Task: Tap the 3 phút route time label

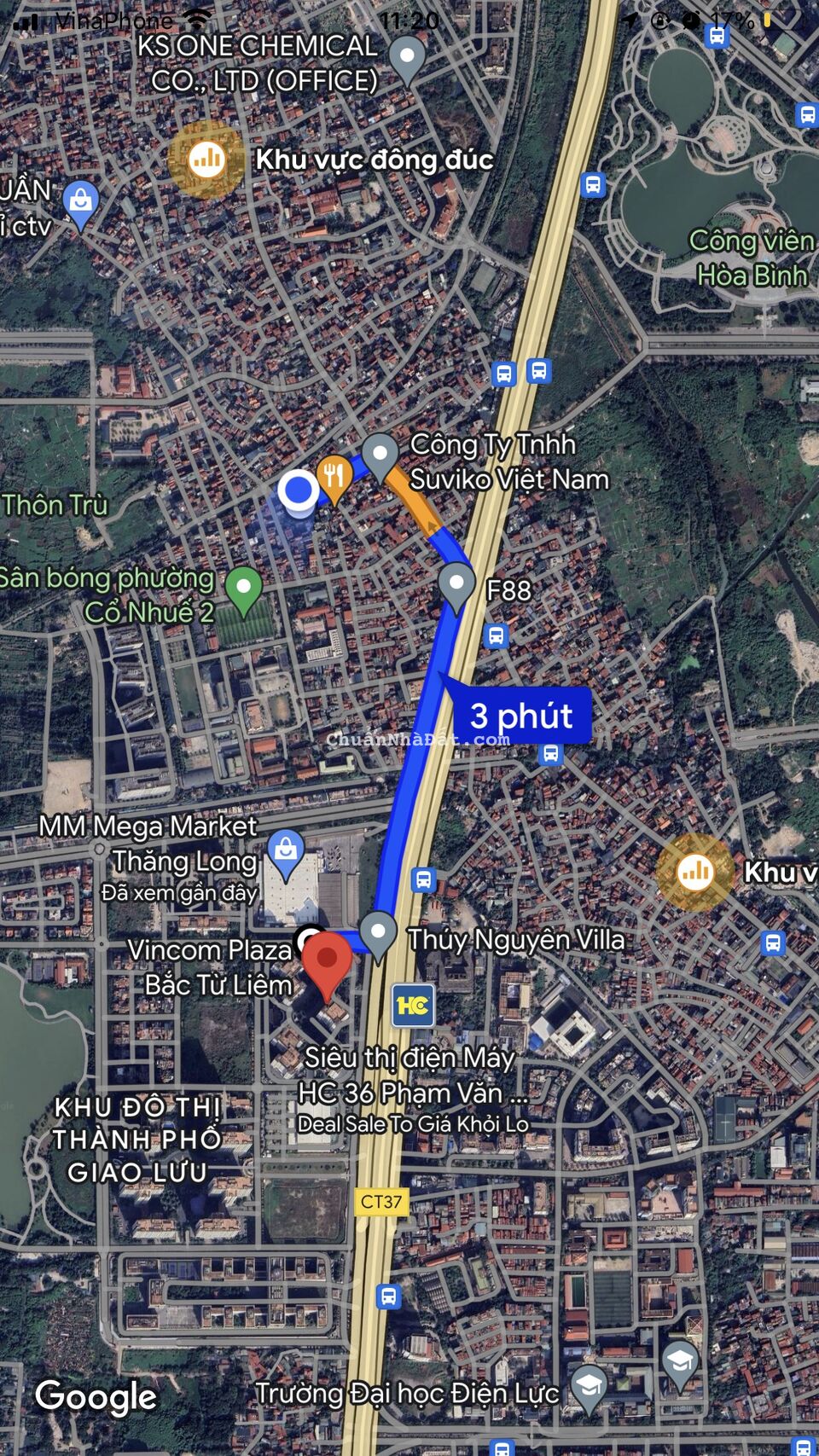Action: click(x=521, y=716)
